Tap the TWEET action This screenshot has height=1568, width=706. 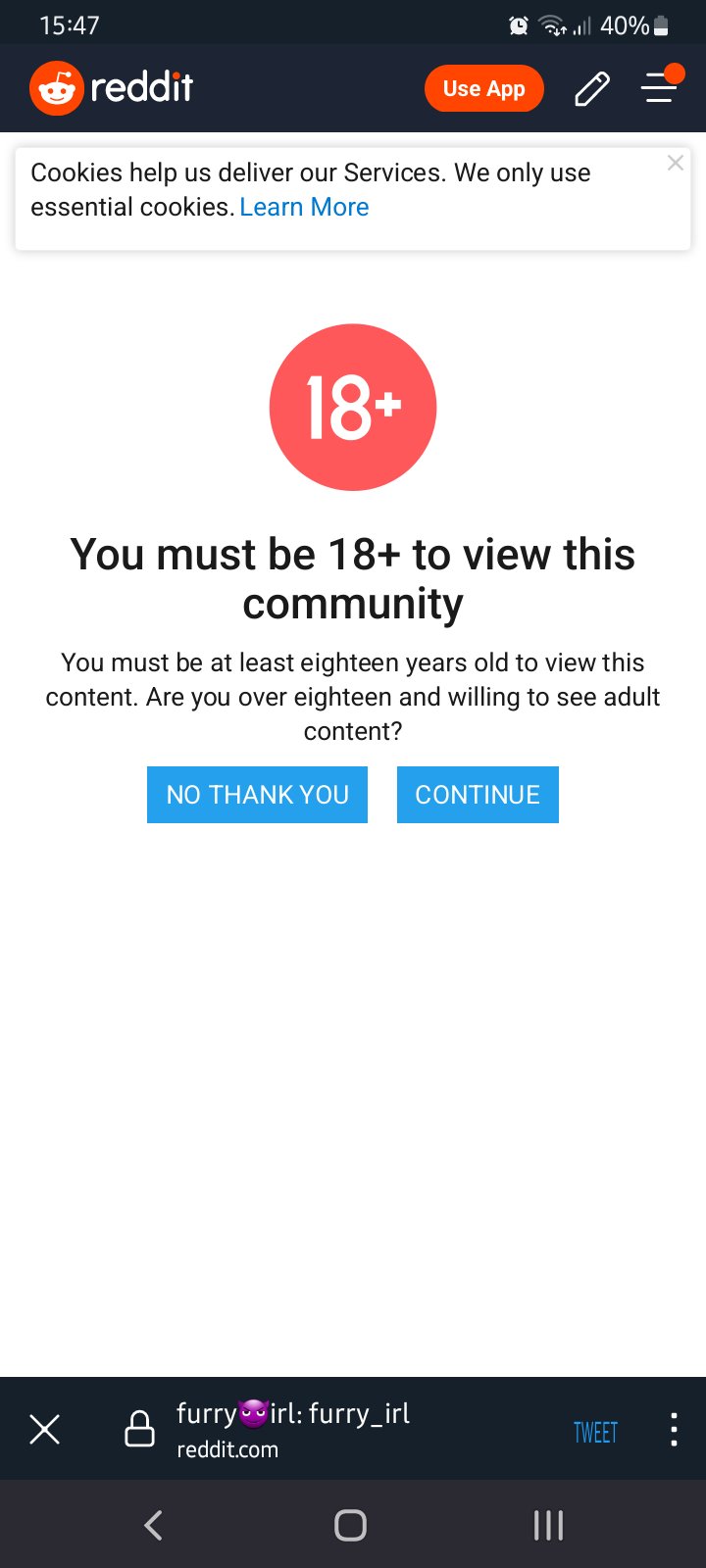(x=595, y=1432)
